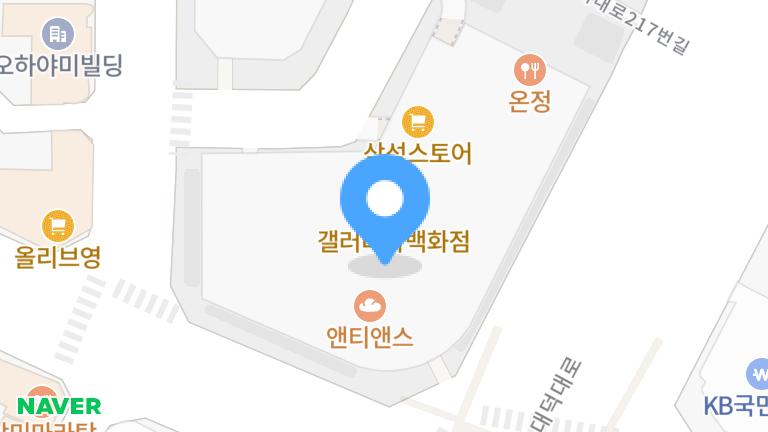Tap the blue location pin on 갤러리아백화점
This screenshot has height=432, width=768.
[x=385, y=202]
